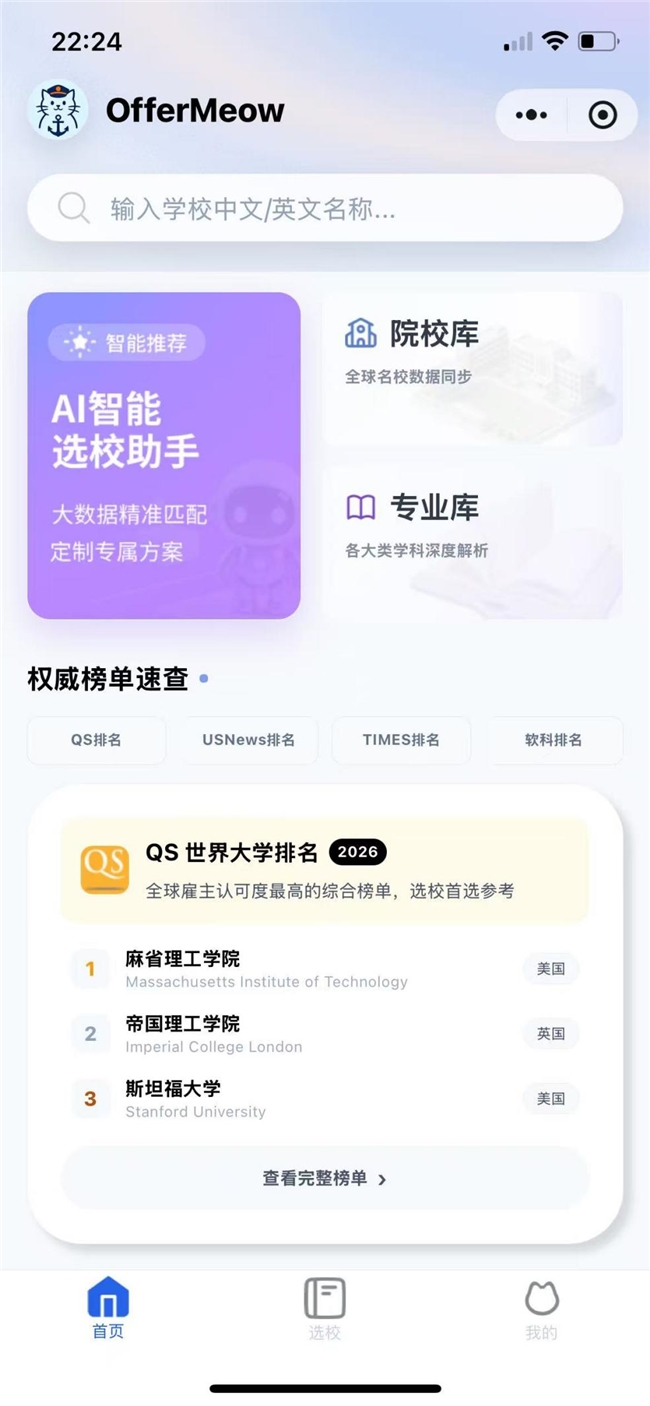Open the 专业库 card
The image size is (650, 1406).
tap(472, 543)
